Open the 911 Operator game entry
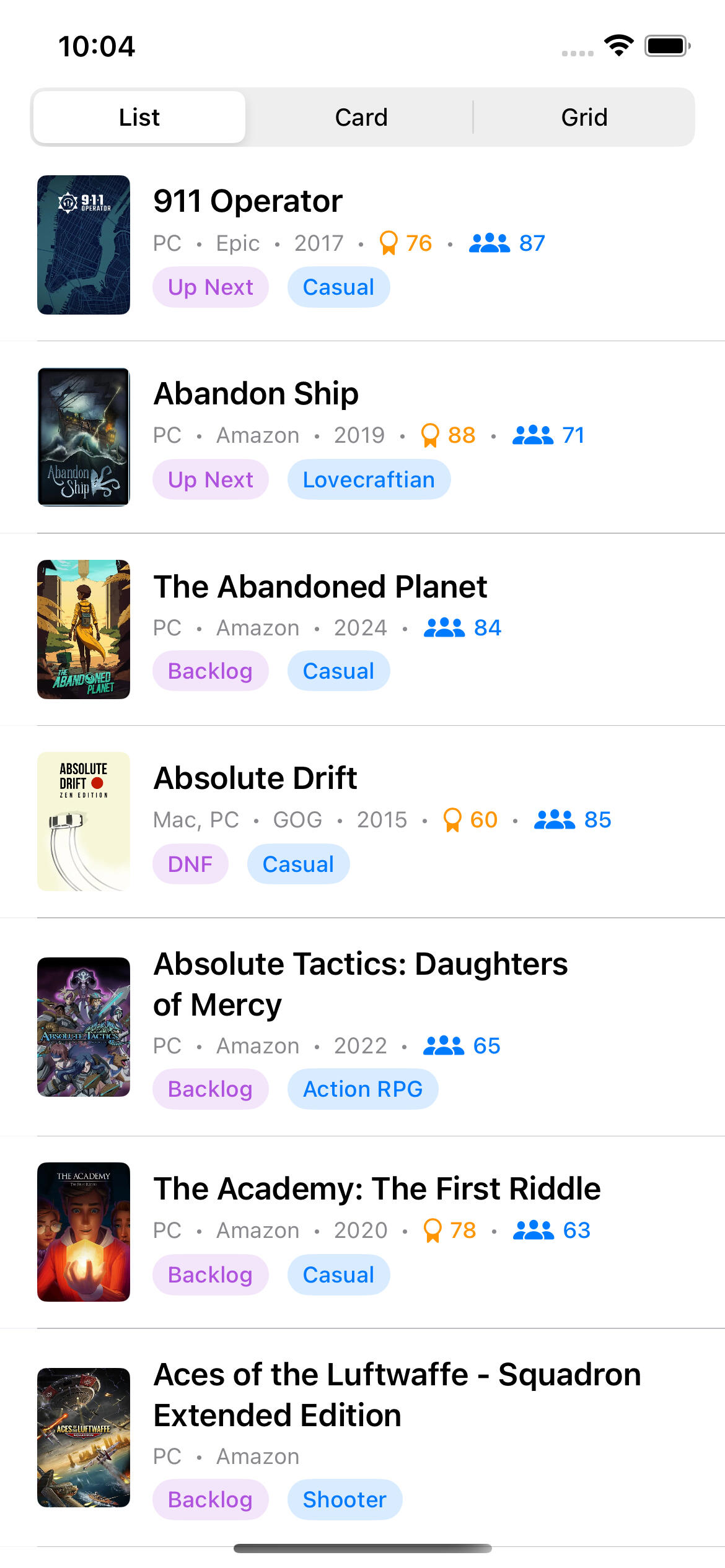 (x=248, y=202)
